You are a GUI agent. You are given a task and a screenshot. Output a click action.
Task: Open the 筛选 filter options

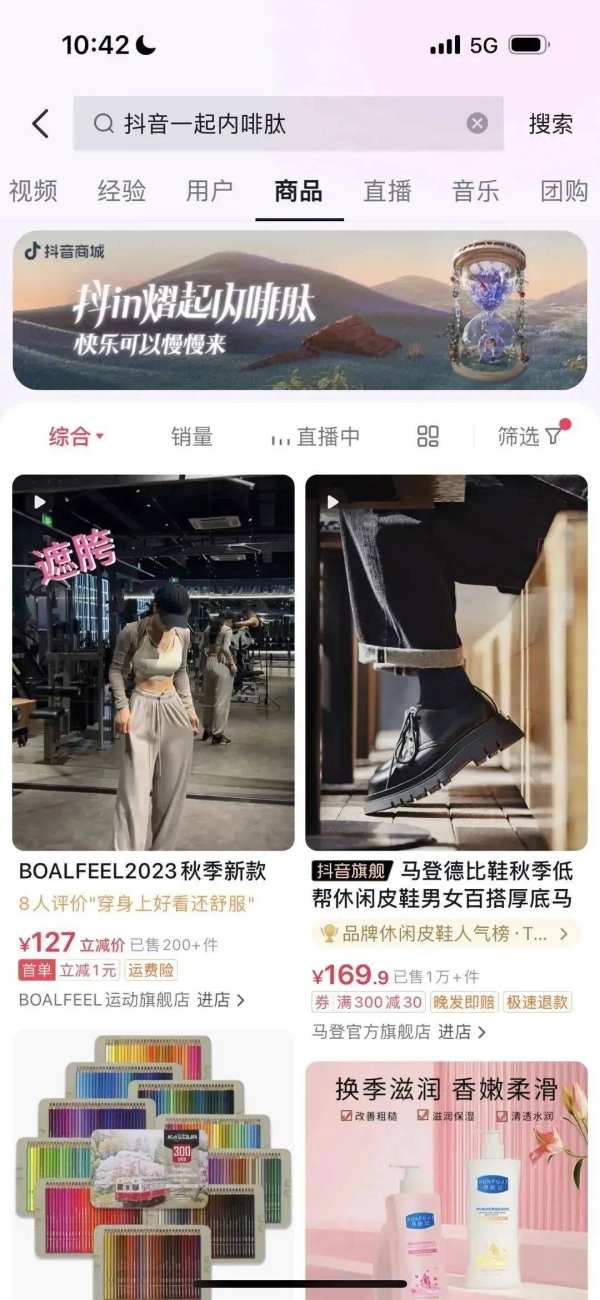[530, 436]
